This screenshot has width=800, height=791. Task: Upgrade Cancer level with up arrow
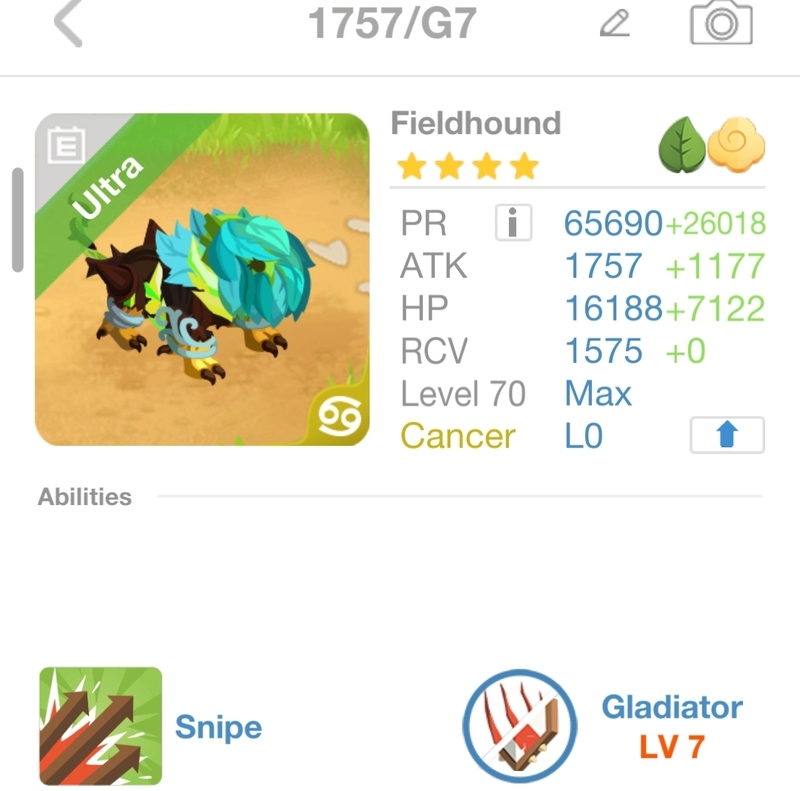coord(727,435)
